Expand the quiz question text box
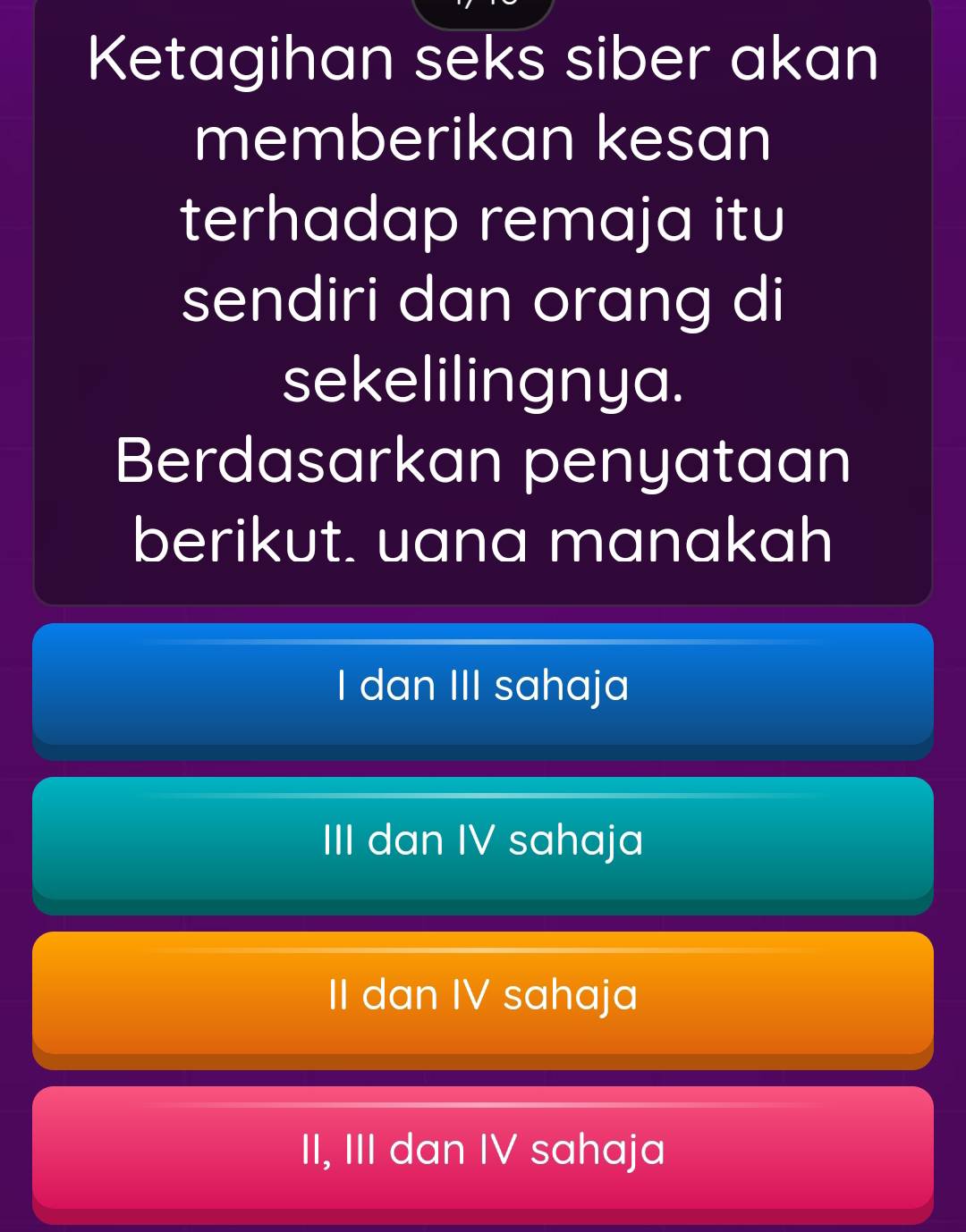966x1232 pixels. pyautogui.click(x=483, y=304)
